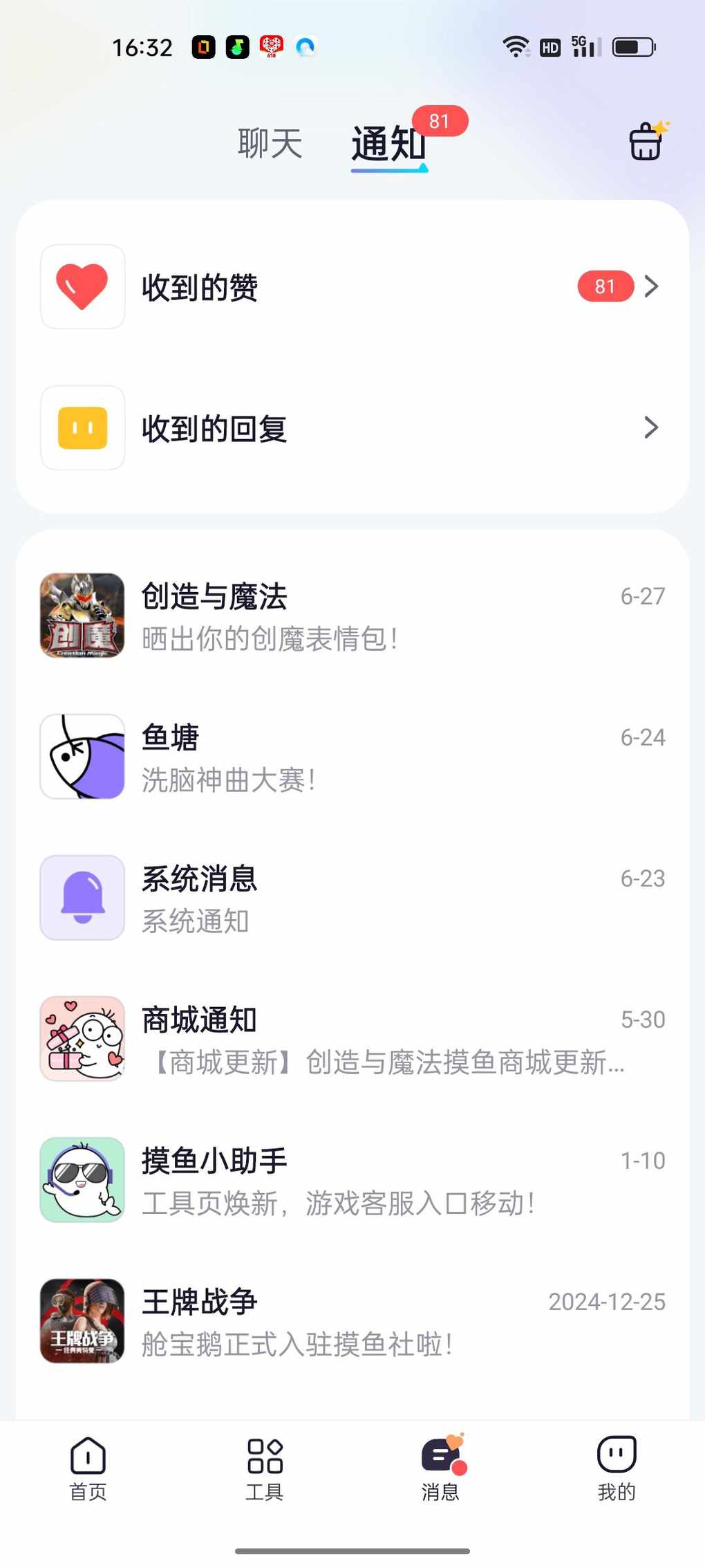Open 摸鱼小助手 message

click(352, 1180)
